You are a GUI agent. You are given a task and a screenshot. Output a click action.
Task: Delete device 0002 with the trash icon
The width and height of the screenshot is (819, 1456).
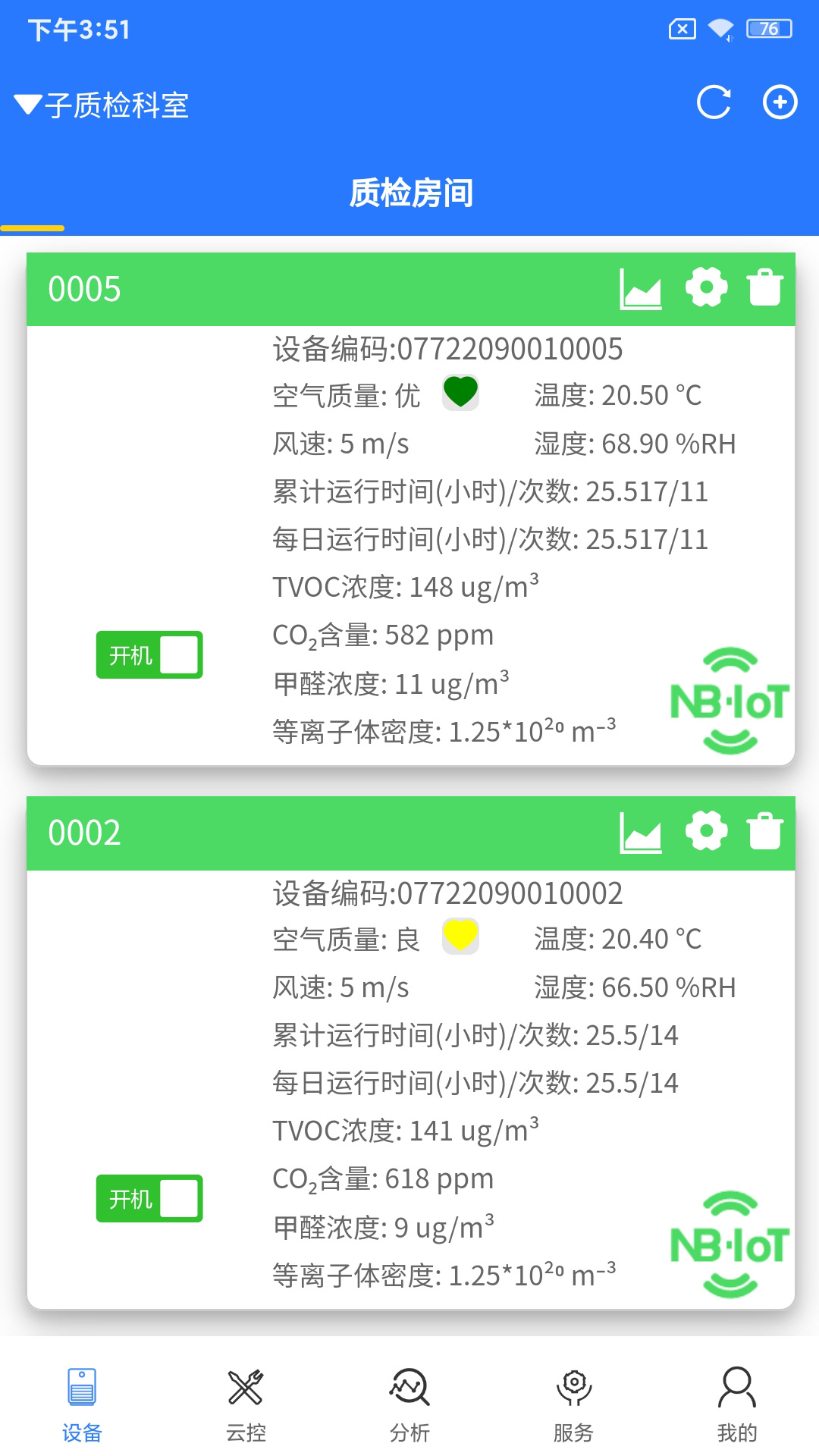[764, 831]
